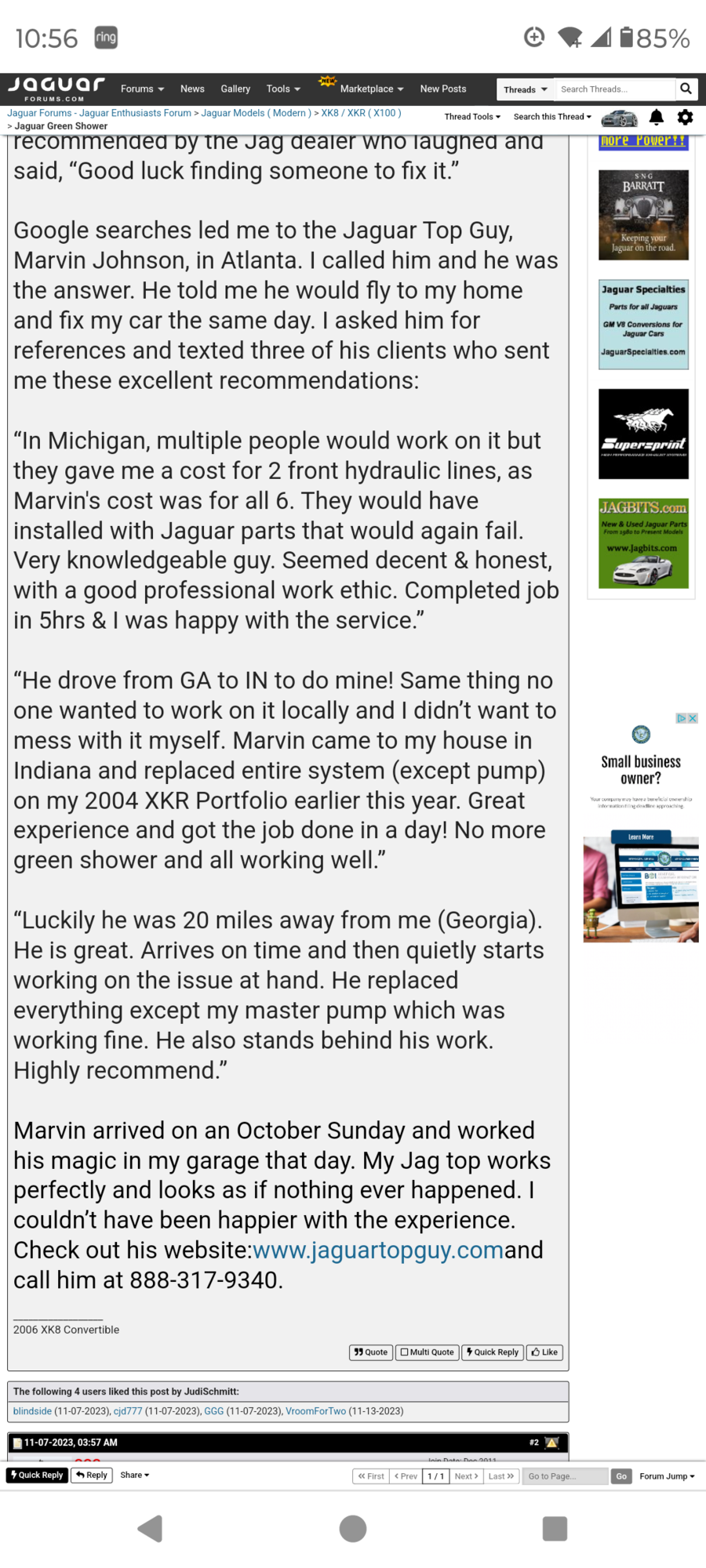This screenshot has height=1568, width=706.
Task: Open the Forum Jump dropdown
Action: pos(667,1476)
